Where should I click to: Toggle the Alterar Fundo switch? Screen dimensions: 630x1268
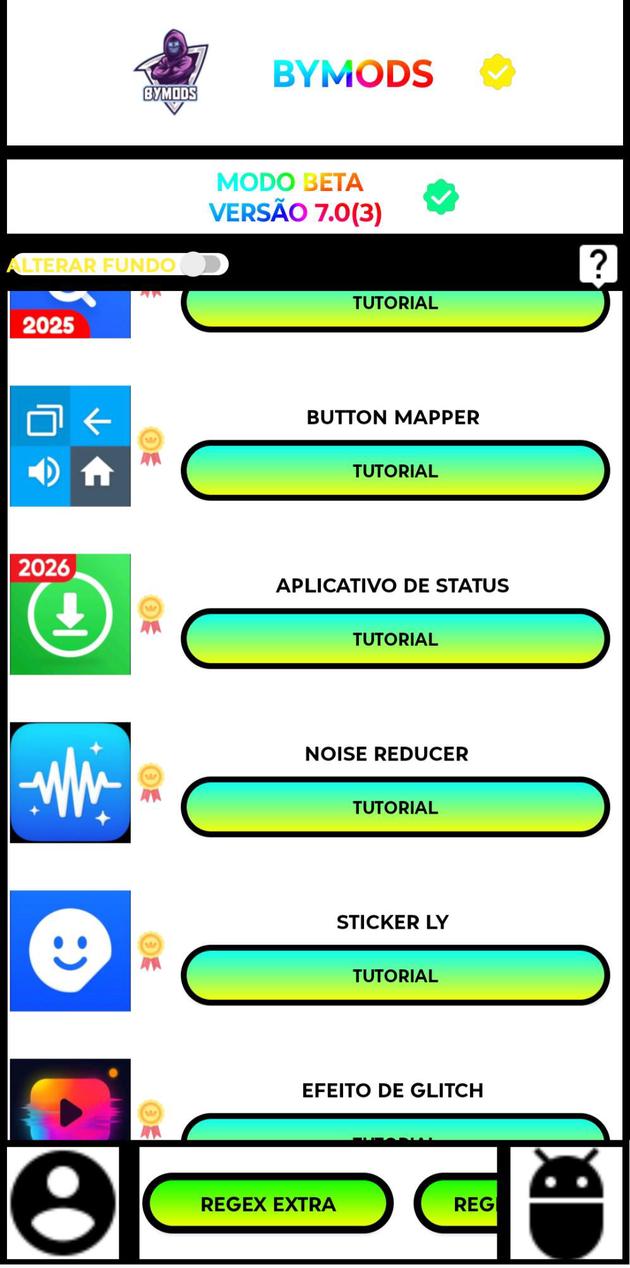click(x=205, y=264)
